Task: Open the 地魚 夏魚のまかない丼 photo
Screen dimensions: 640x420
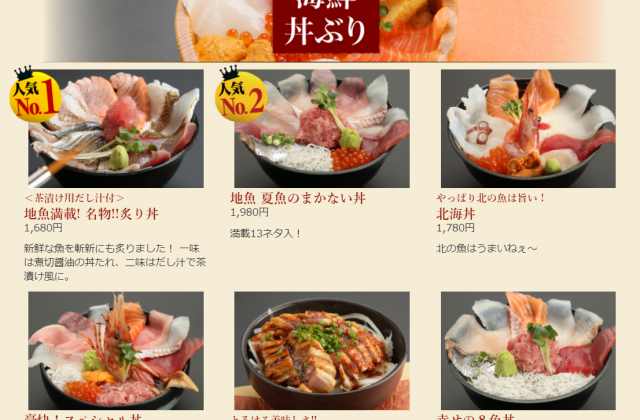Action: tap(322, 128)
